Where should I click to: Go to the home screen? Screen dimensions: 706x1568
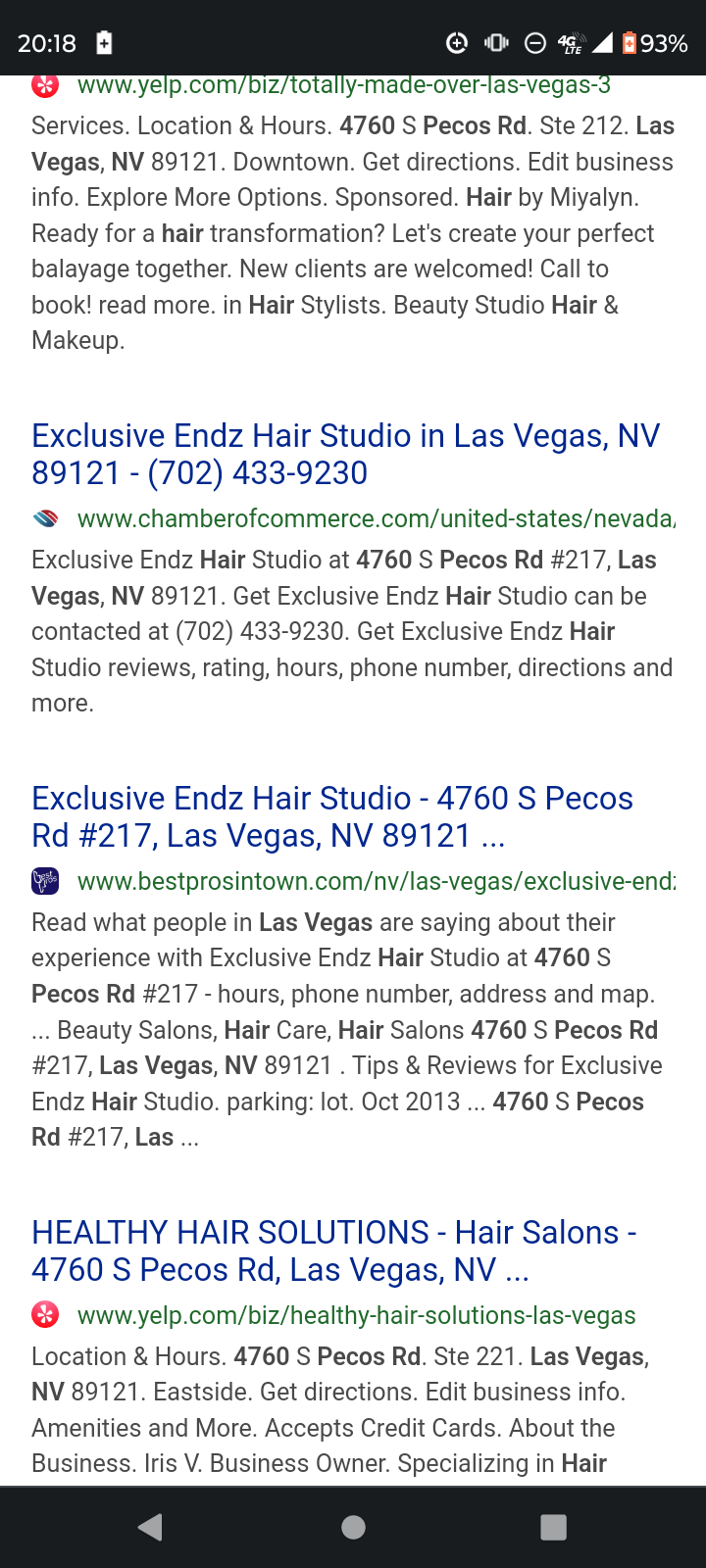pyautogui.click(x=353, y=1527)
